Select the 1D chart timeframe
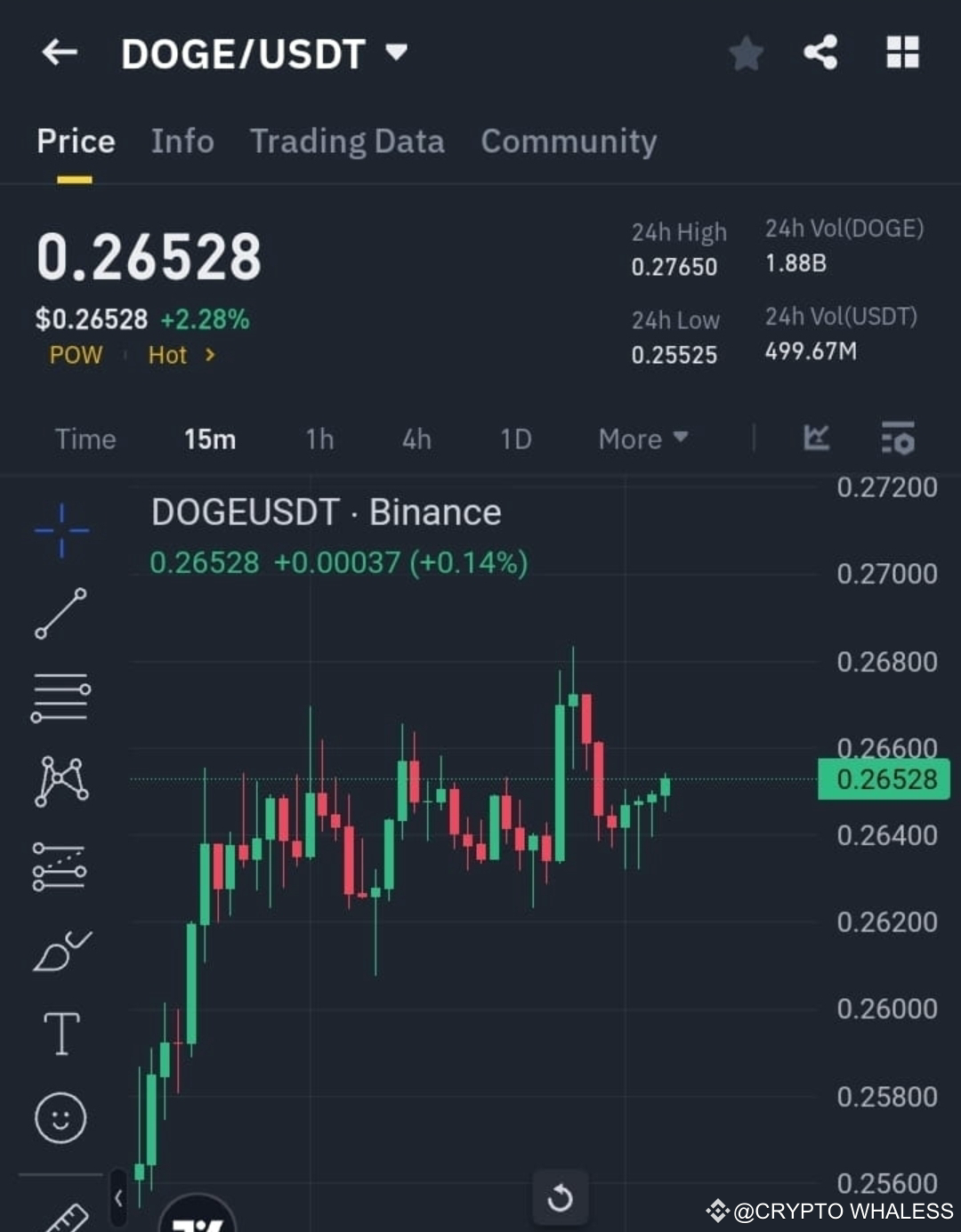The height and width of the screenshot is (1232, 961). click(x=514, y=438)
